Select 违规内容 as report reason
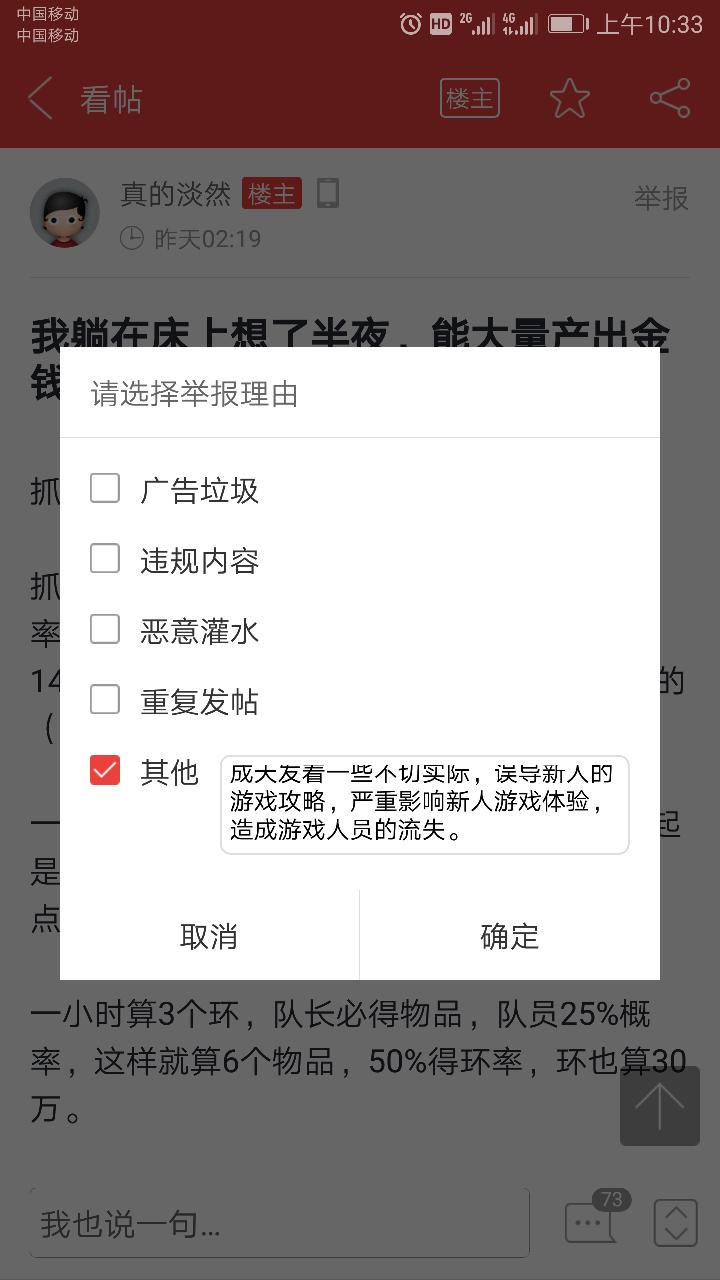 coord(105,559)
